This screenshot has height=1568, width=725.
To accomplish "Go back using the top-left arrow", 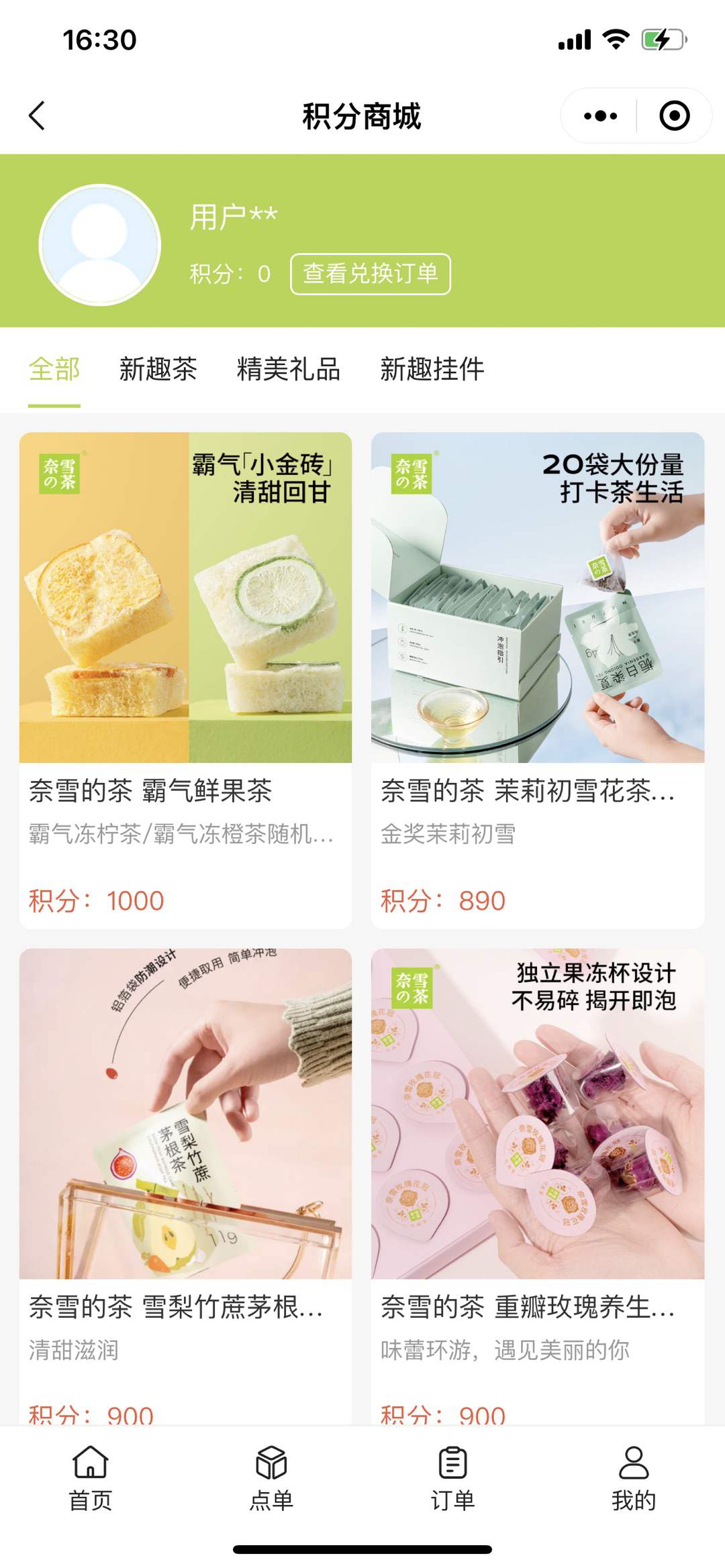I will point(38,116).
